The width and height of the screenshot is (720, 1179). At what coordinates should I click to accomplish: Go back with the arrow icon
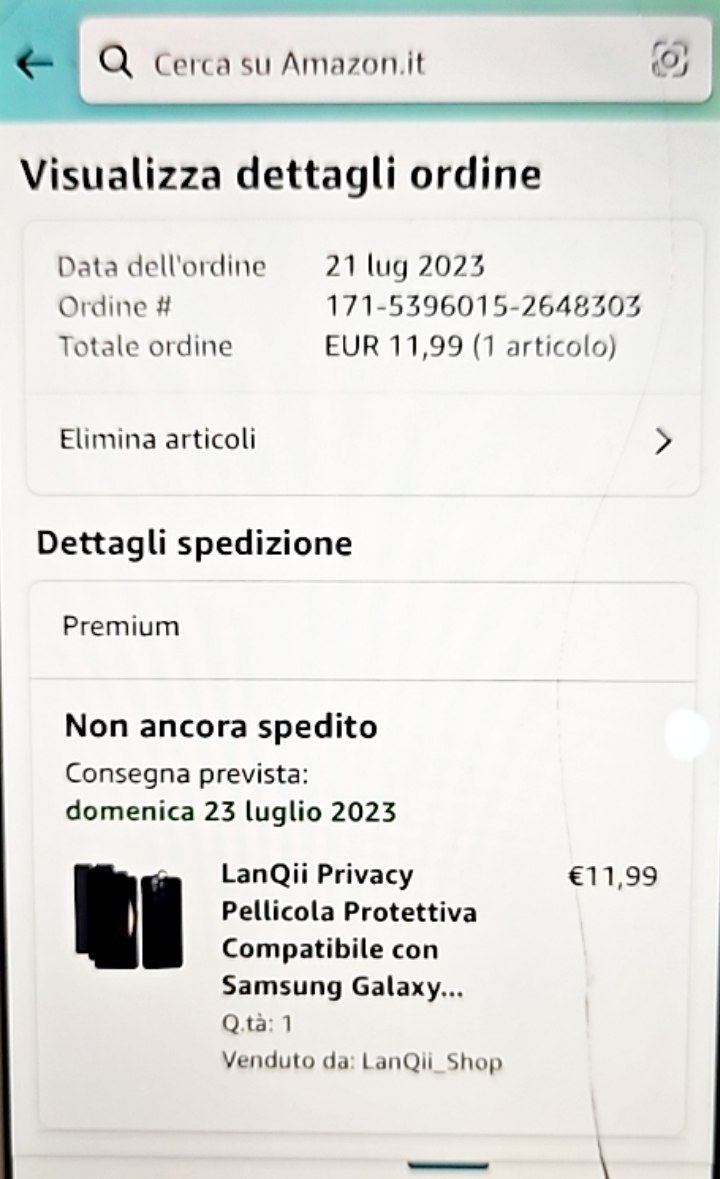(37, 63)
